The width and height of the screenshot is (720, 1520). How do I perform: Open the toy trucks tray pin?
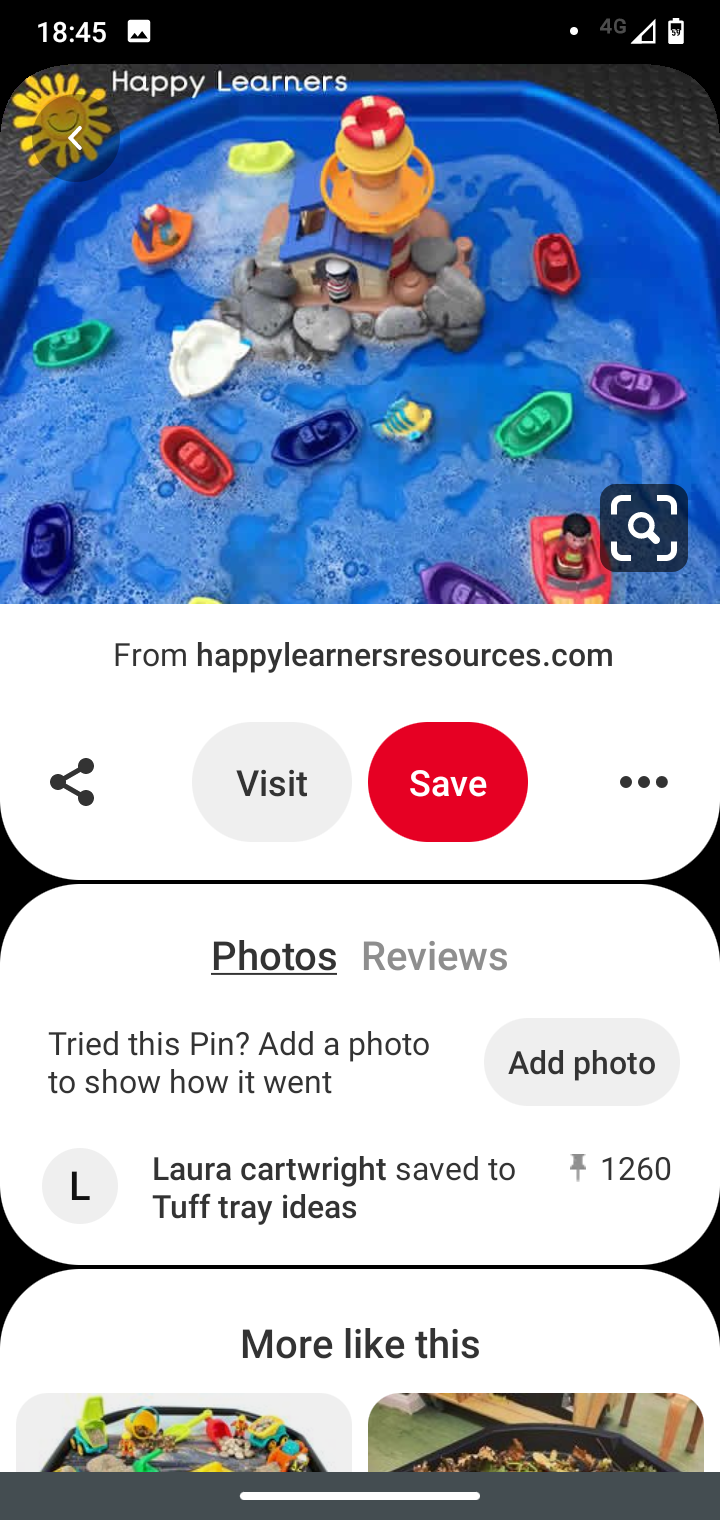point(184,1432)
